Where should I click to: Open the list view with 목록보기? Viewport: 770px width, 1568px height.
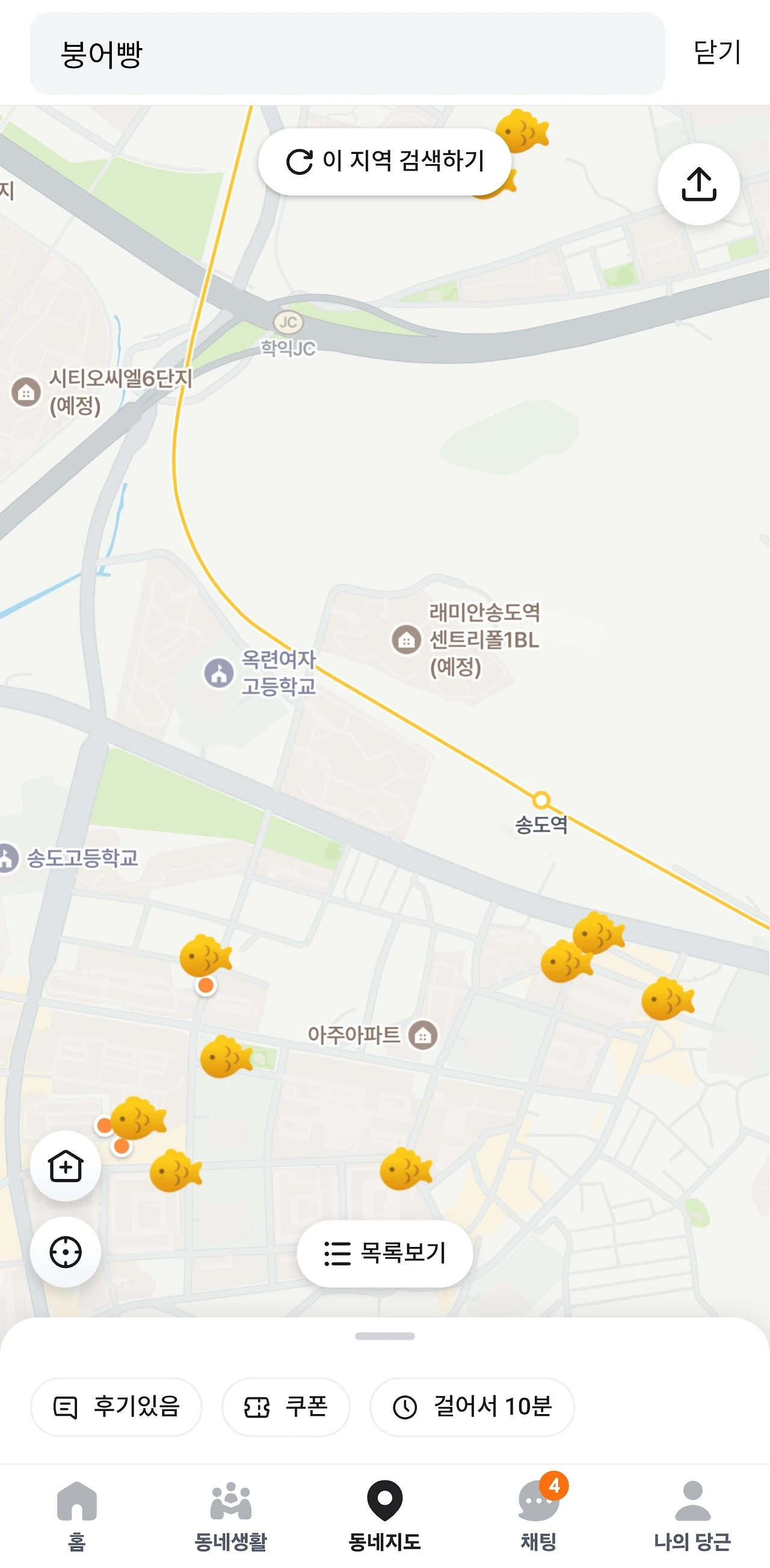coord(385,1254)
